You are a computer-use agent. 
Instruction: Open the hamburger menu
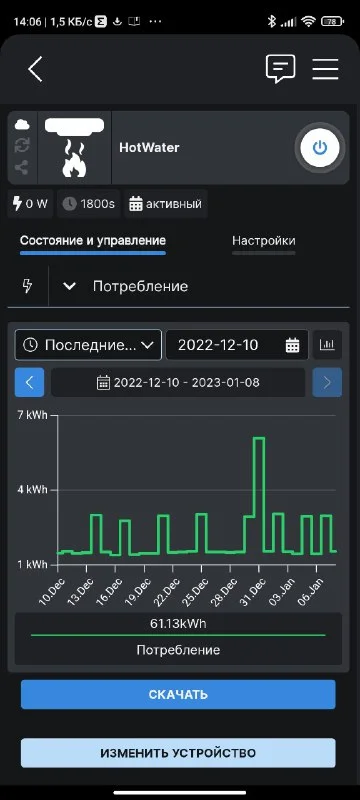(x=325, y=69)
